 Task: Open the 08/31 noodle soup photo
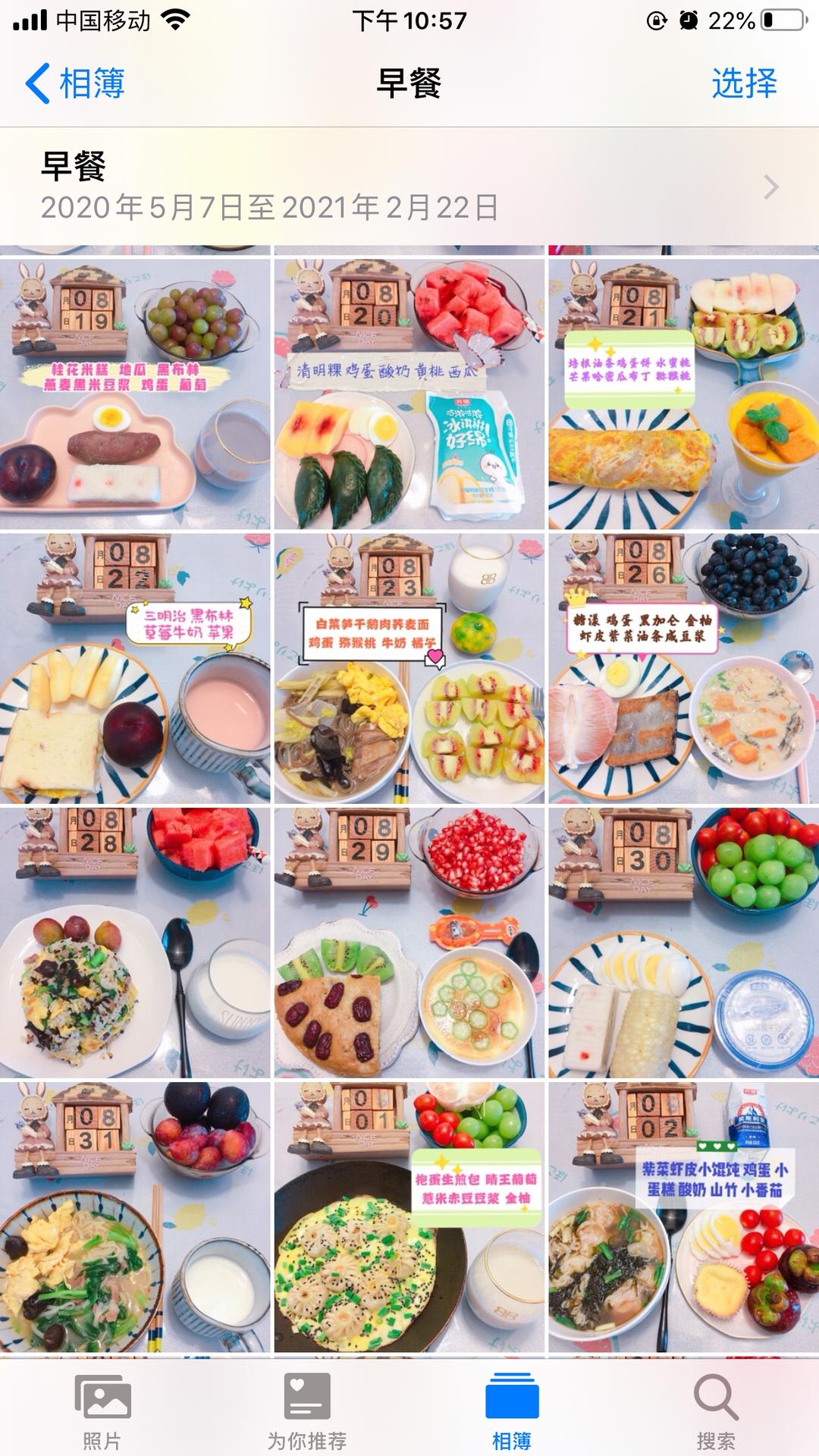(135, 1217)
